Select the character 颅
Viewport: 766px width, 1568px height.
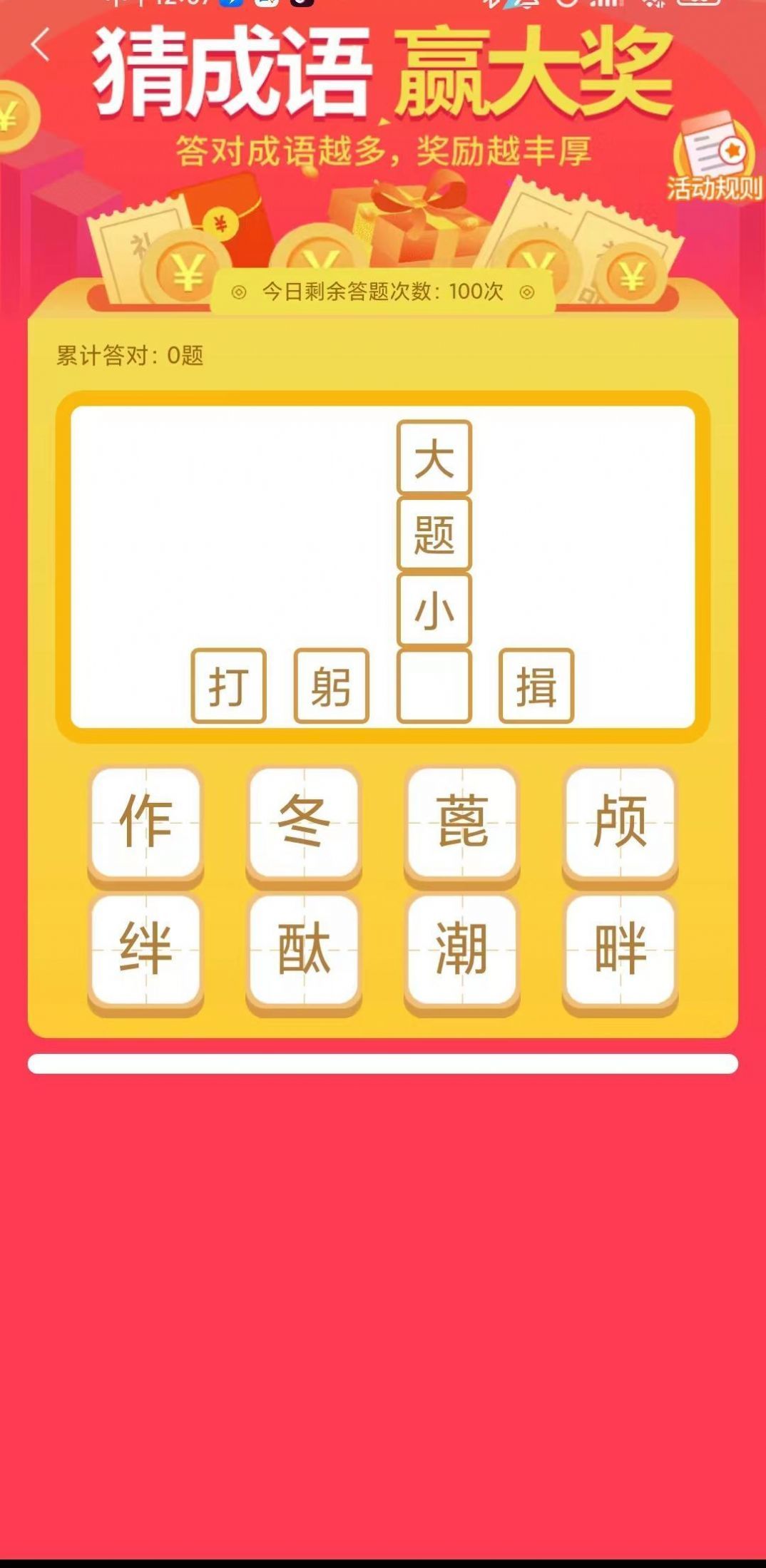(x=620, y=822)
